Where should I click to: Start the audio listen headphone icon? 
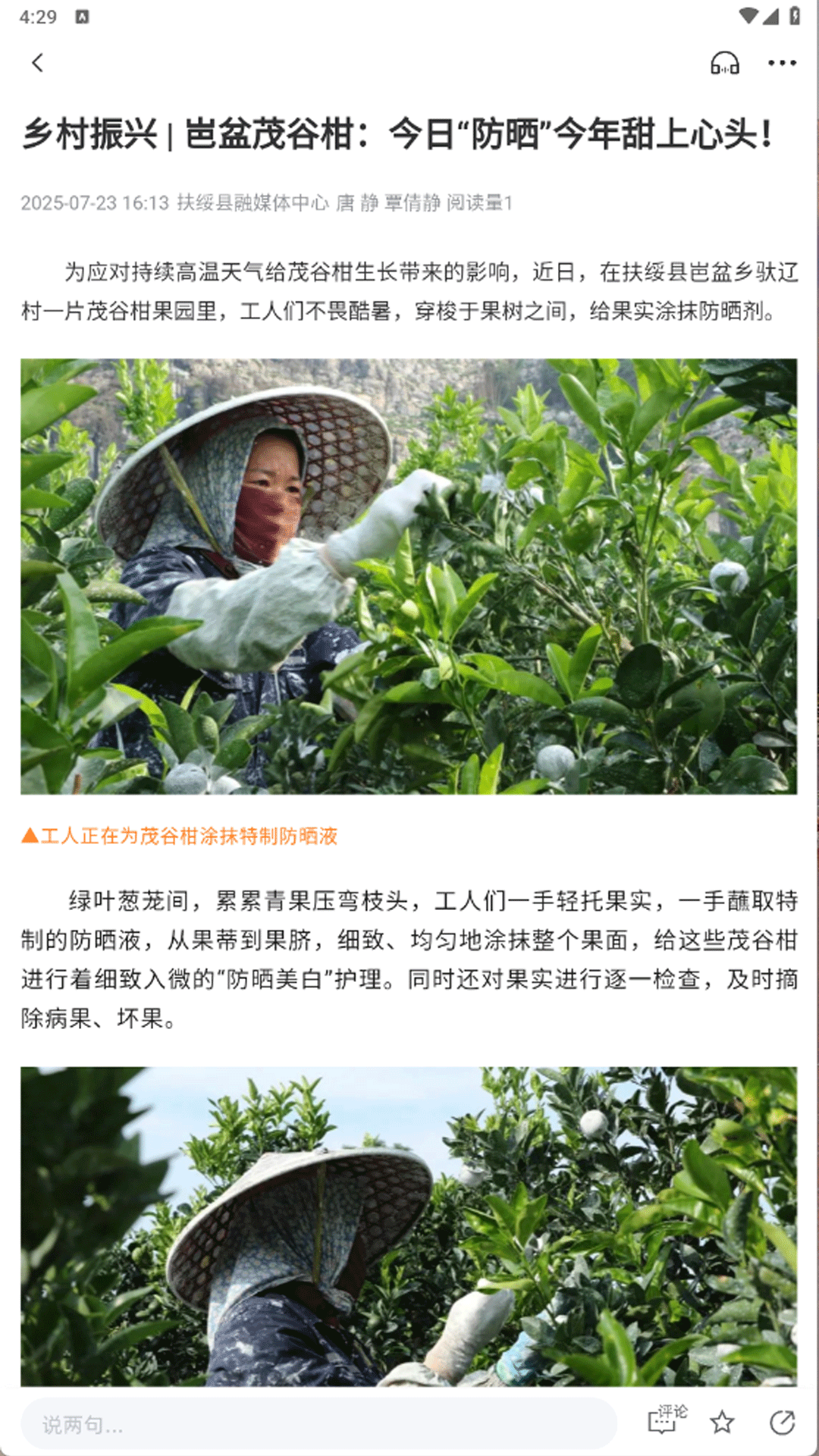(x=725, y=63)
